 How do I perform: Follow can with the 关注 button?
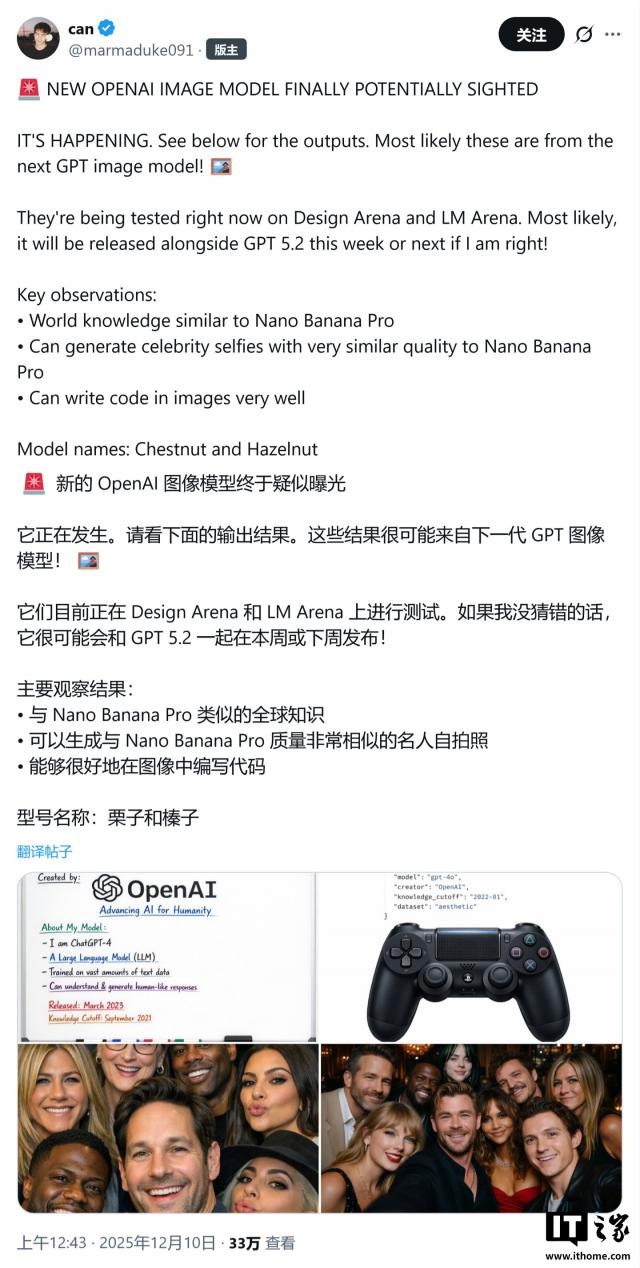coord(531,35)
